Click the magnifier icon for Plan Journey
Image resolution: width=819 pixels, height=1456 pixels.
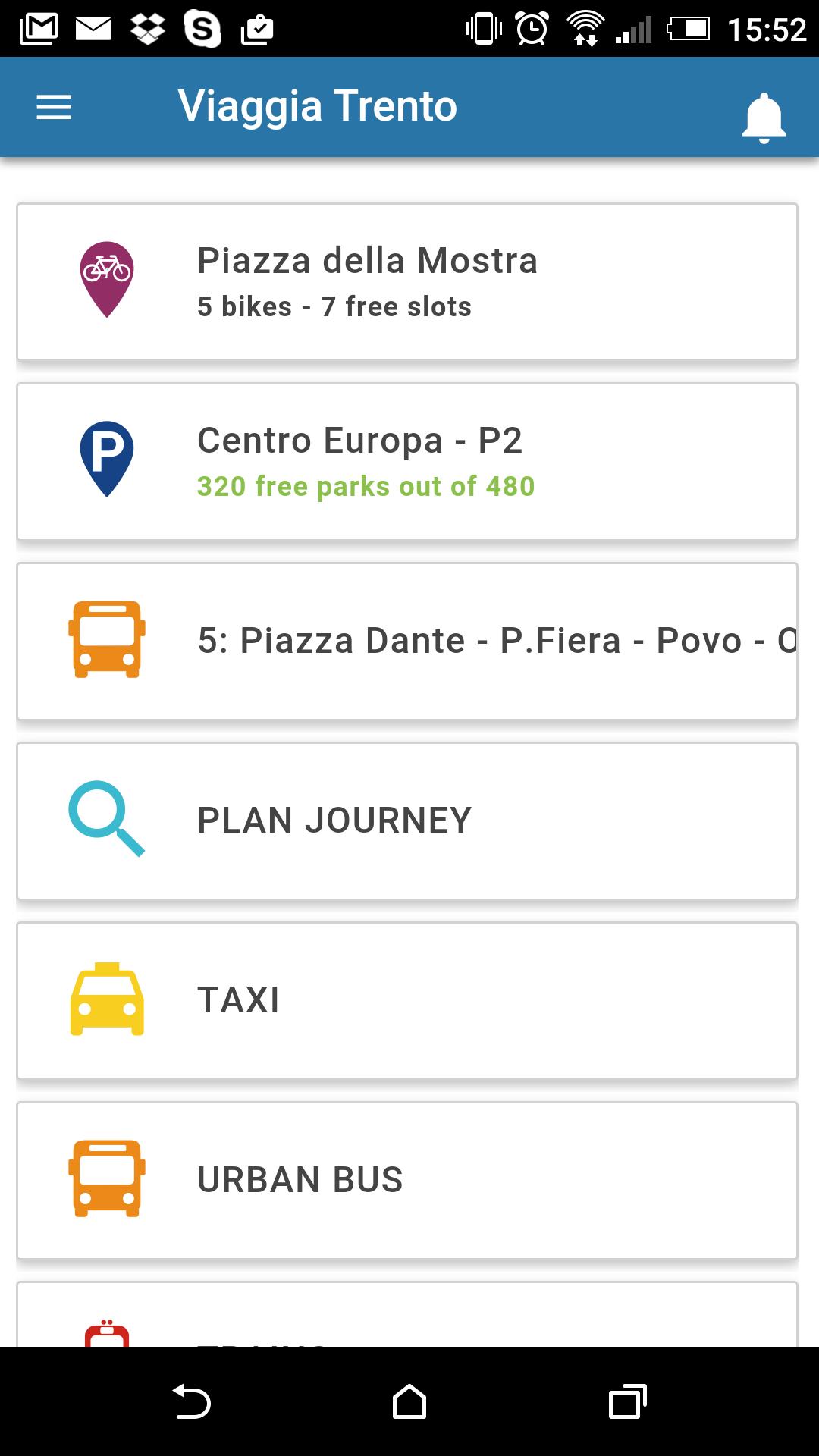click(106, 819)
